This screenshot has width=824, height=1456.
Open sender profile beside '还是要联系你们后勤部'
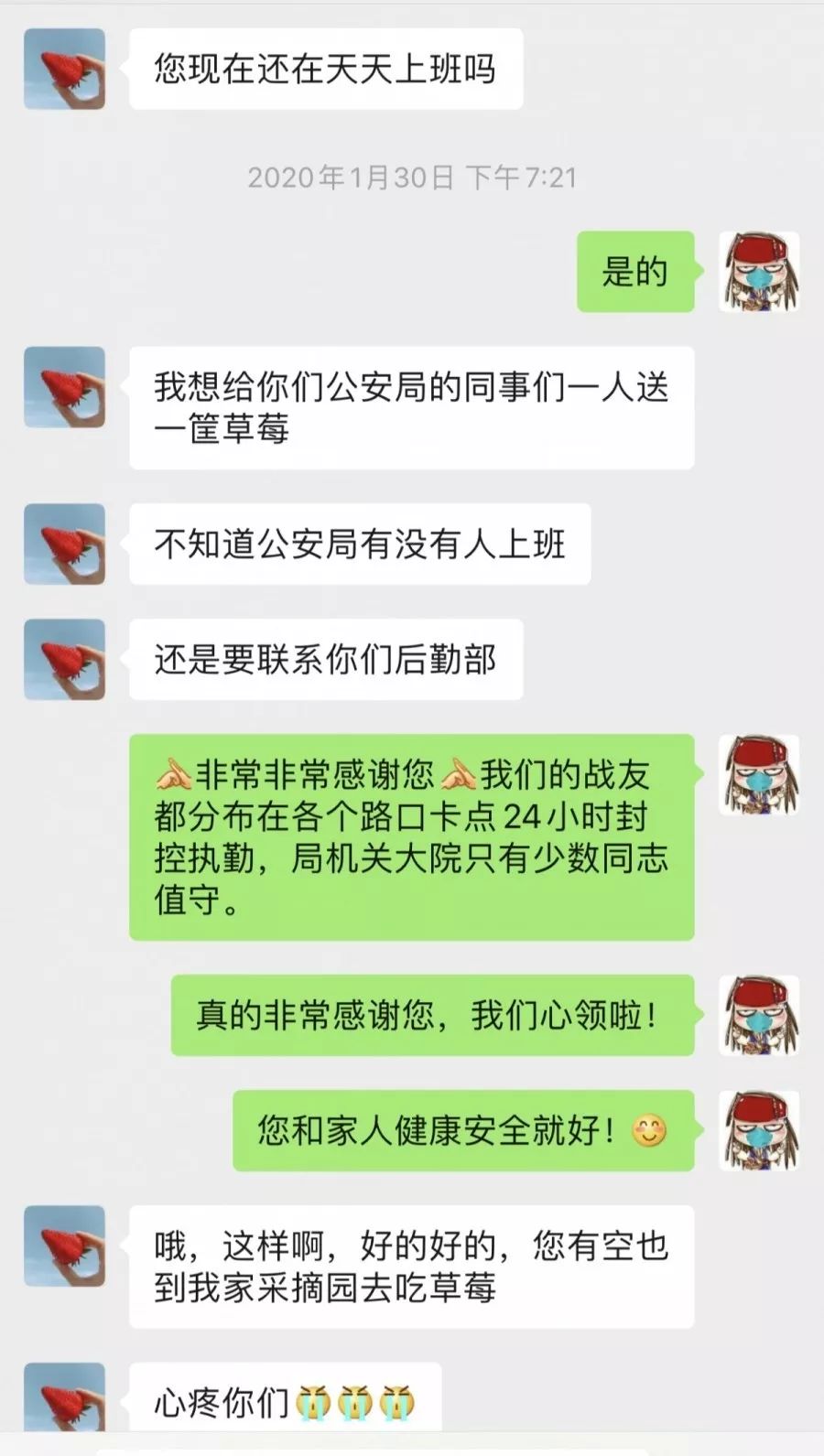tap(64, 659)
